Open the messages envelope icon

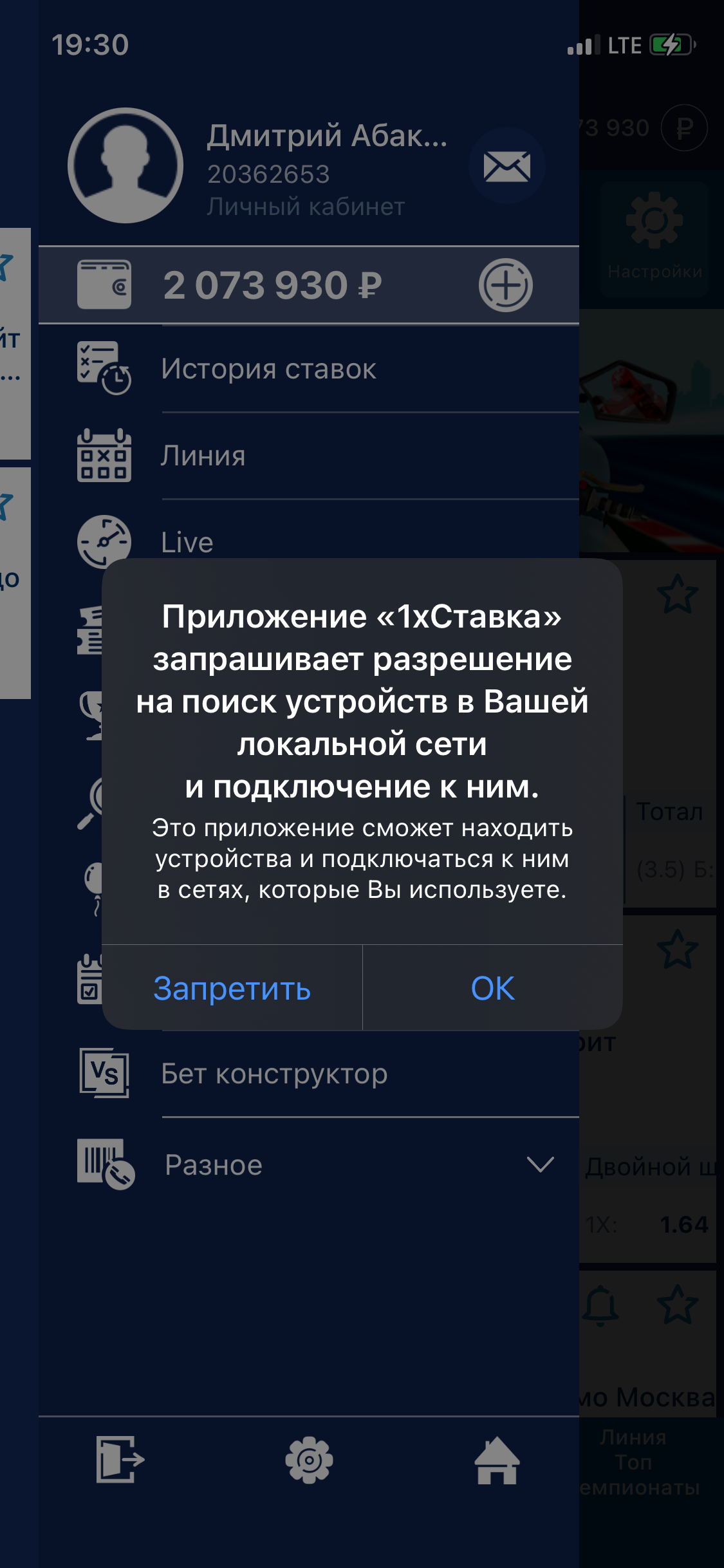point(506,166)
